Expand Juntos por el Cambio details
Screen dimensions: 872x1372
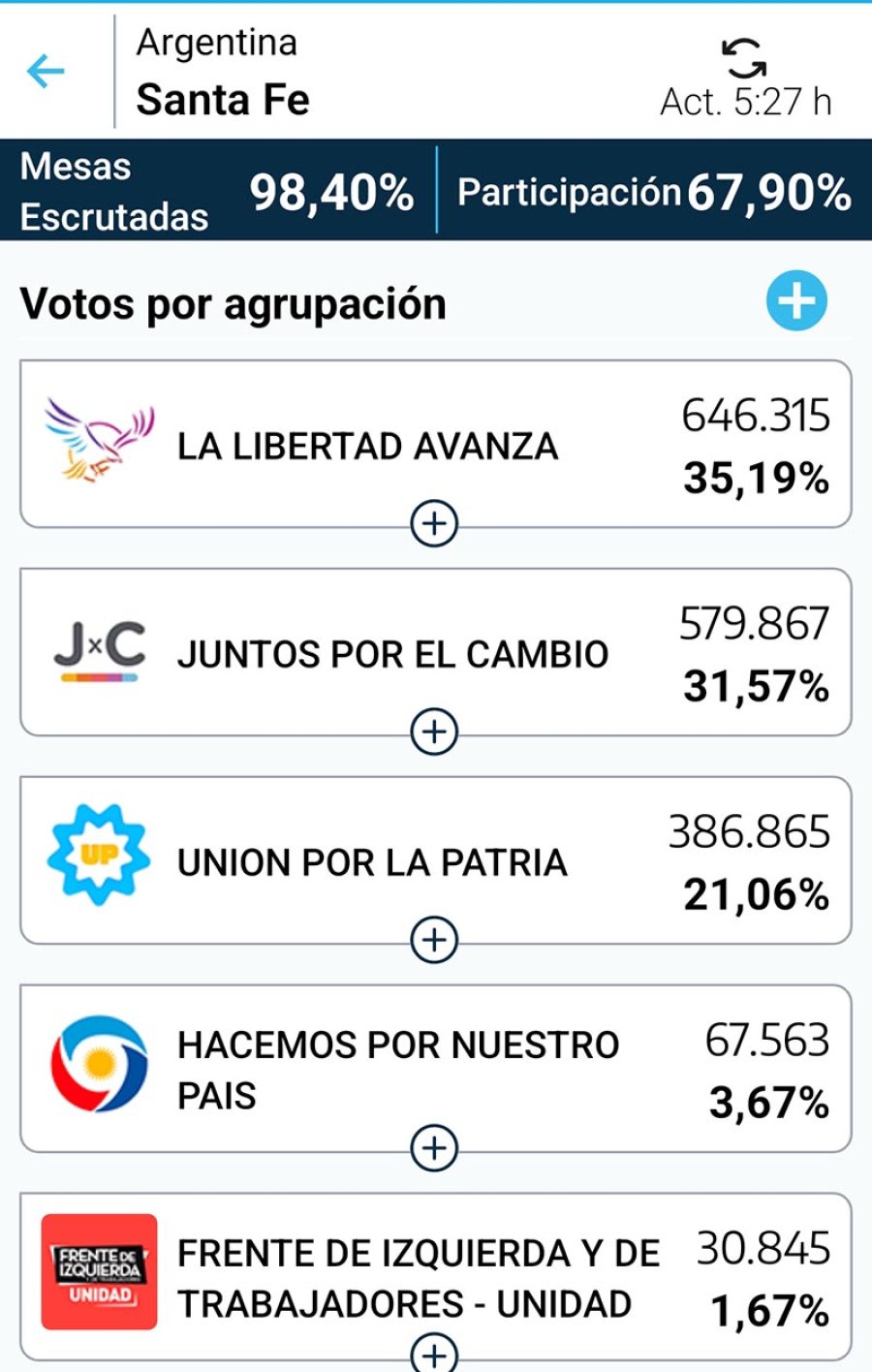pyautogui.click(x=434, y=733)
